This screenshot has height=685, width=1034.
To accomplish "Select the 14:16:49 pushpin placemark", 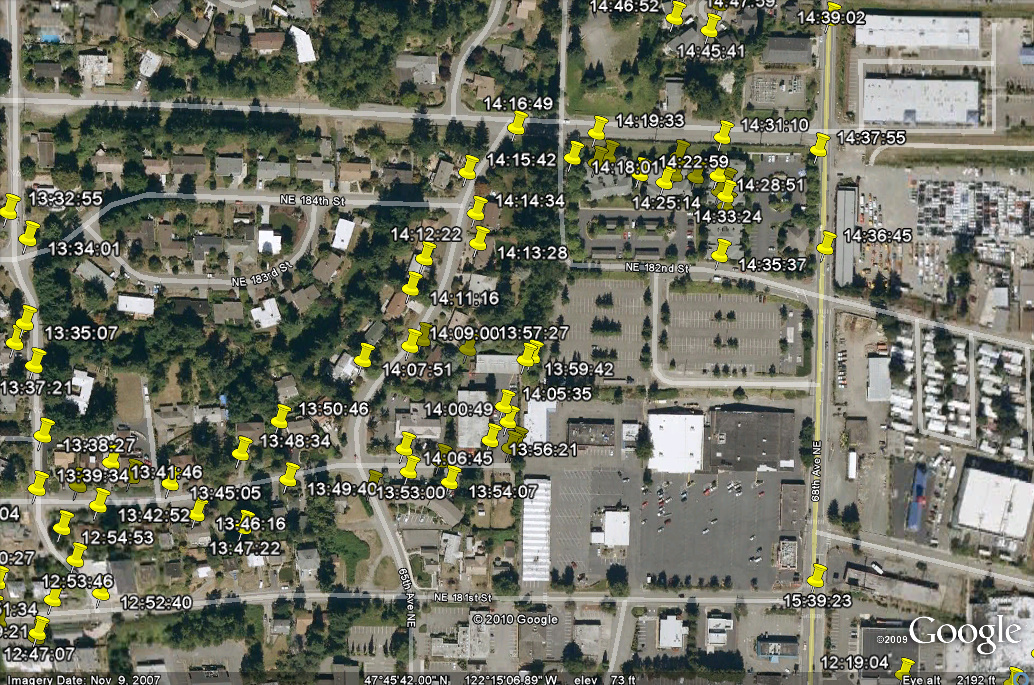I will click(x=517, y=123).
